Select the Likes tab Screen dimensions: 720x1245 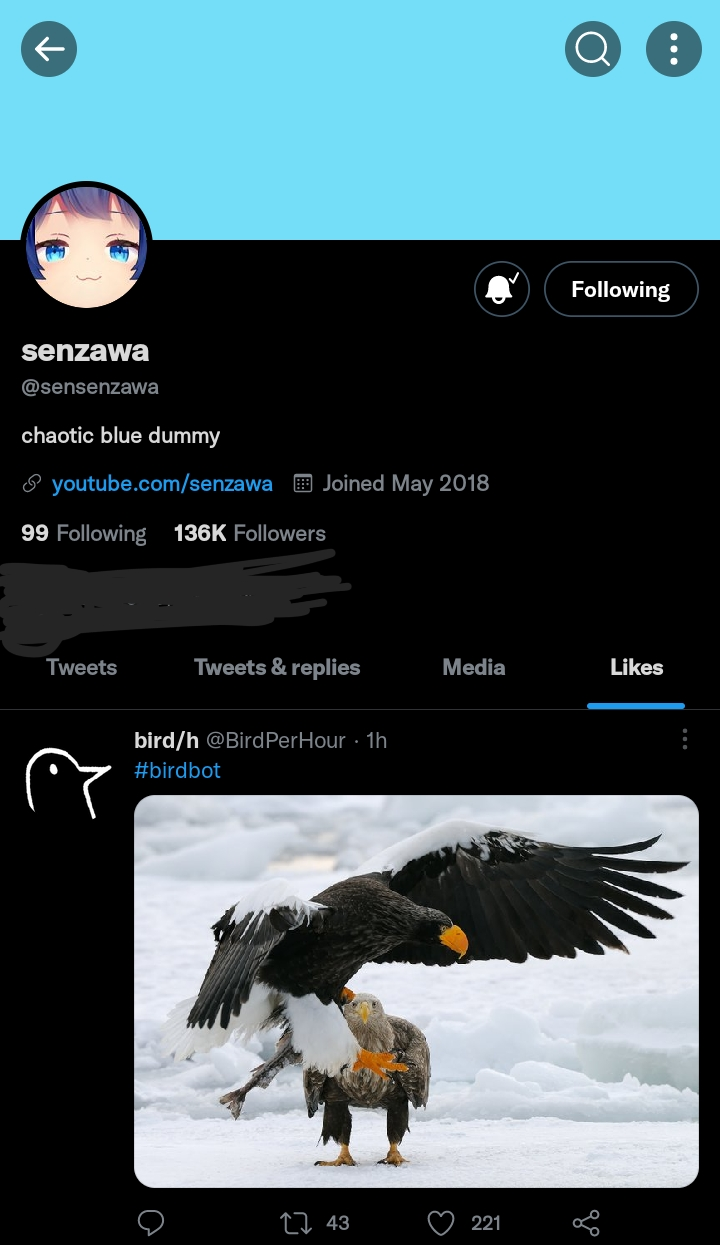(636, 667)
